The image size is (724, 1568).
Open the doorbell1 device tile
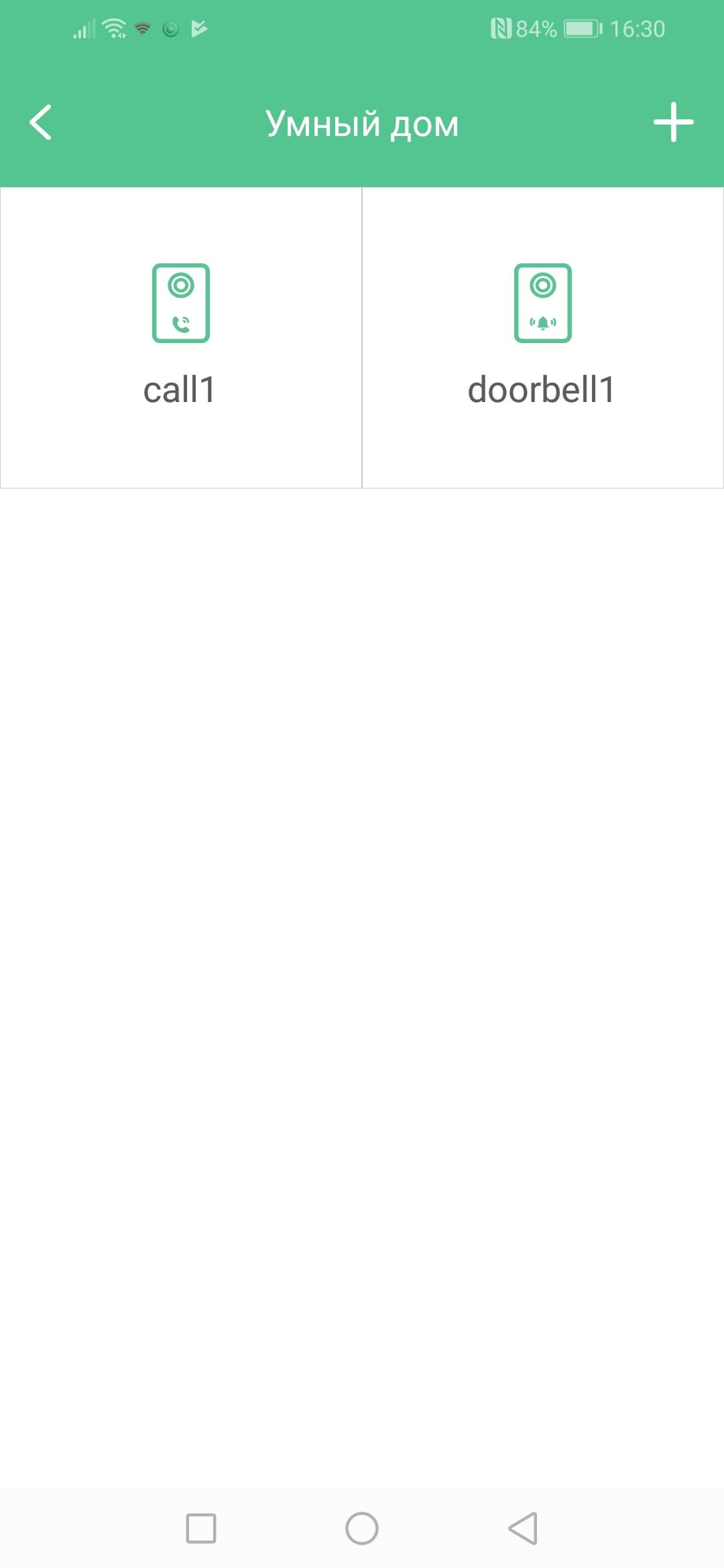click(543, 338)
